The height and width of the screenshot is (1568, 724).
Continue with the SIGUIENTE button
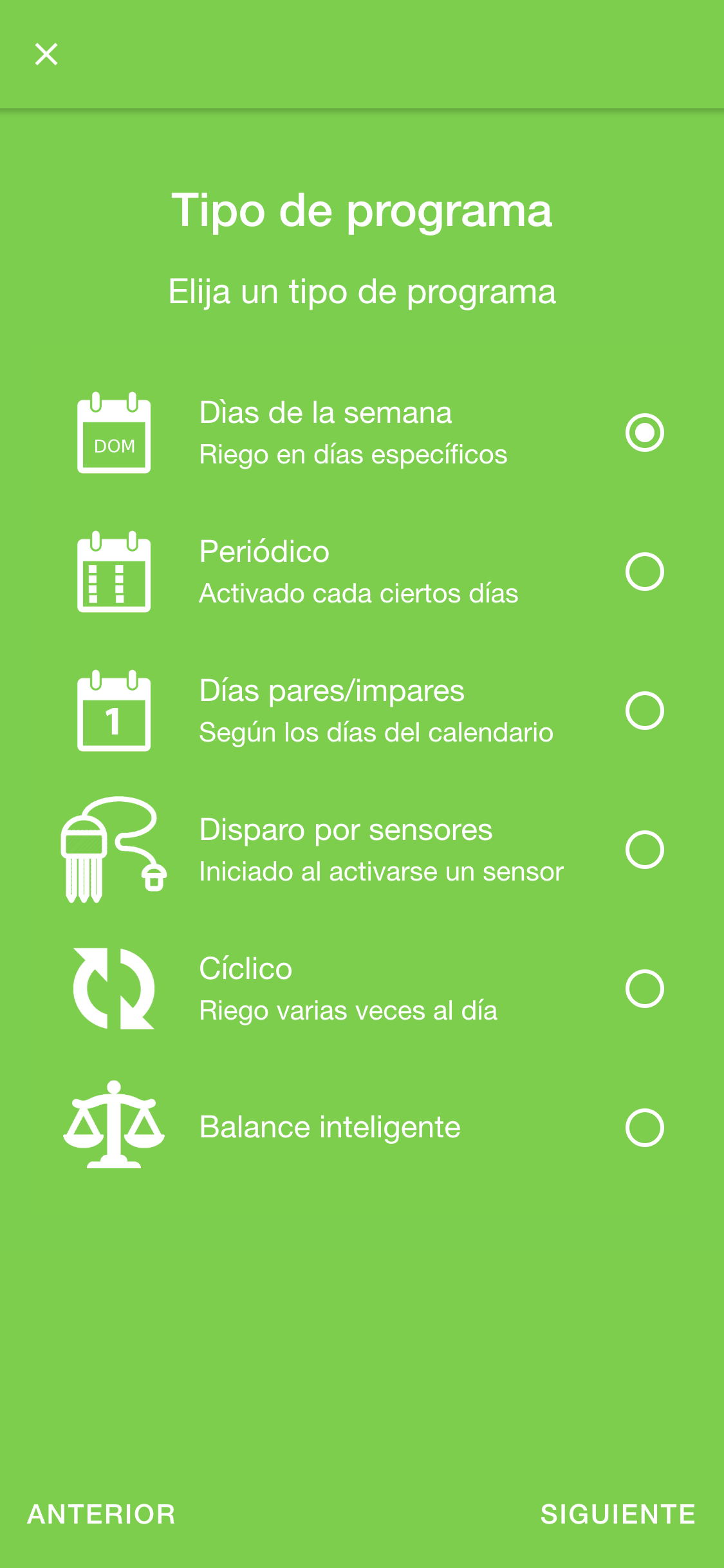pyautogui.click(x=618, y=1514)
